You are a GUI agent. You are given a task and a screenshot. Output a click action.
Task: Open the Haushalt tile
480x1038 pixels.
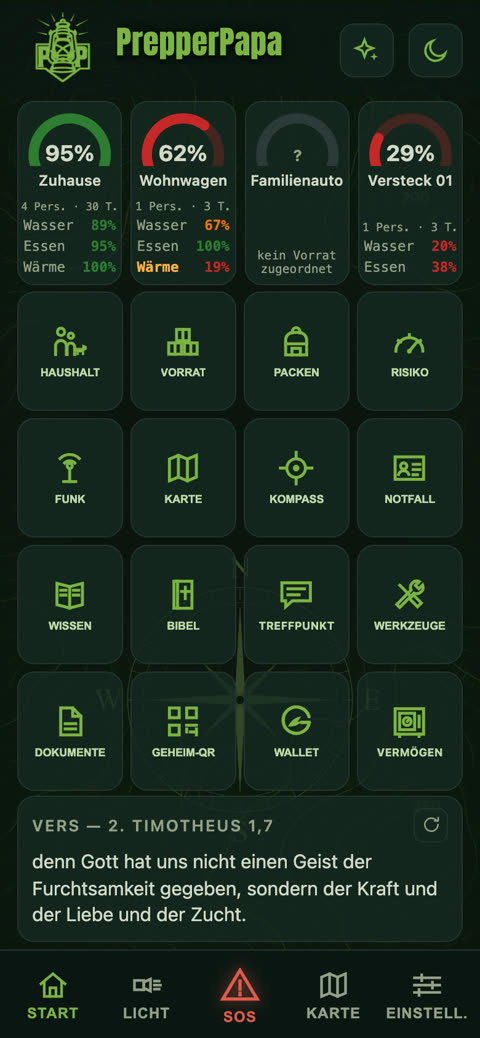(70, 351)
